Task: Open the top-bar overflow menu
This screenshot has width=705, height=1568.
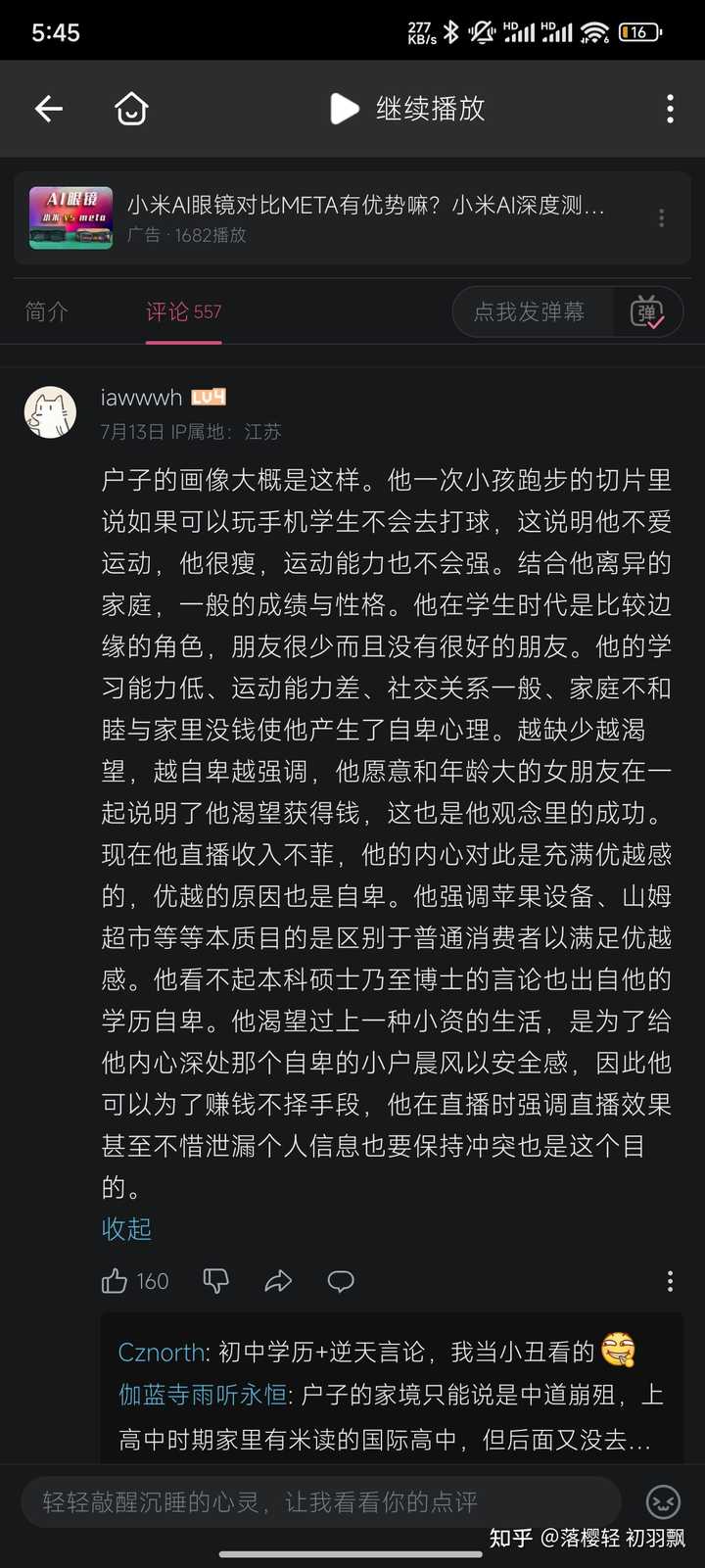Action: 670,109
